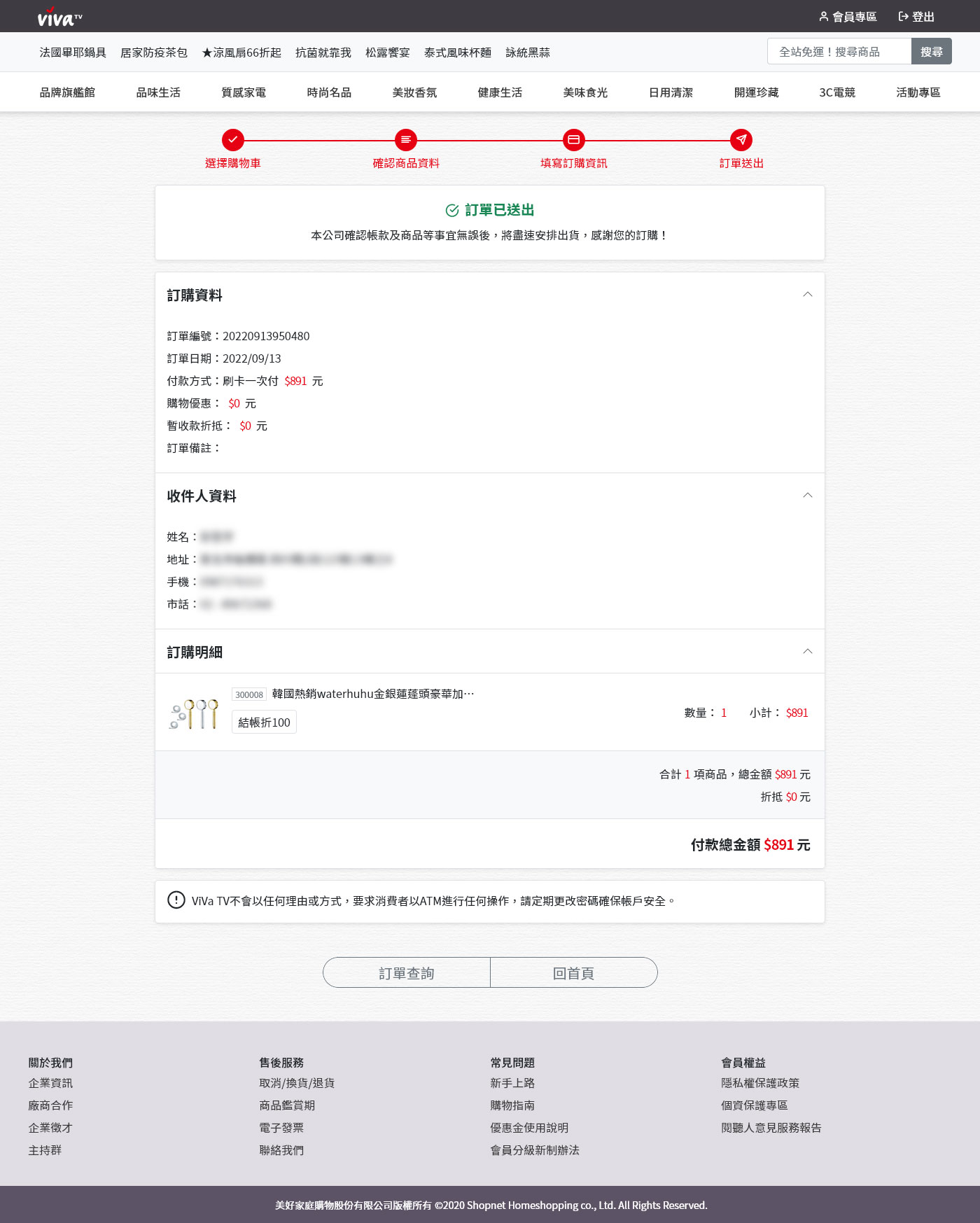The image size is (980, 1223).
Task: Open 隱私權保護政策 footer link
Action: click(760, 1083)
